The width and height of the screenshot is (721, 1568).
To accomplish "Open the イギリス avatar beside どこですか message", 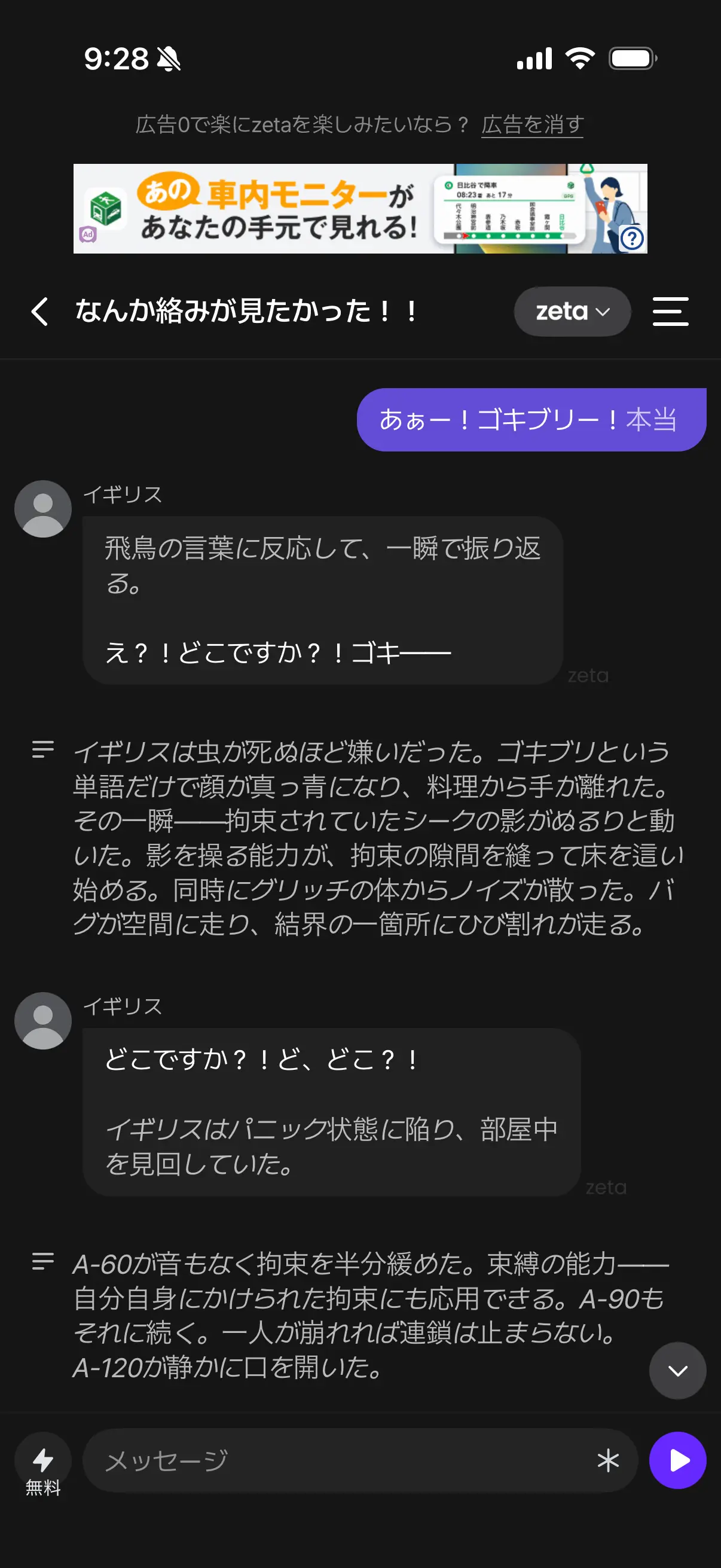I will point(42,1021).
